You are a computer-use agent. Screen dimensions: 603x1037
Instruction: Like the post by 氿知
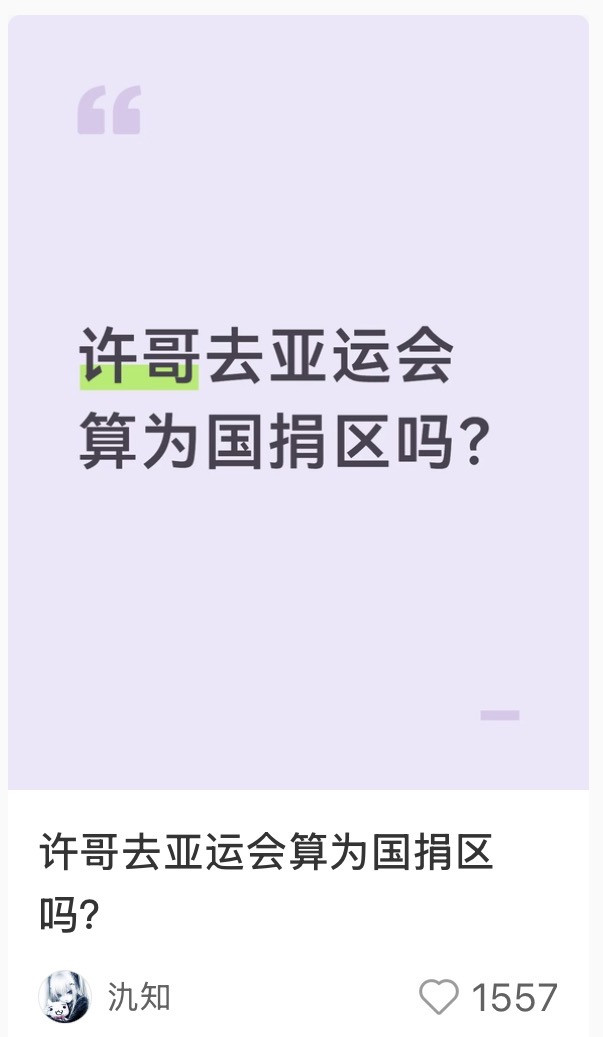[438, 997]
